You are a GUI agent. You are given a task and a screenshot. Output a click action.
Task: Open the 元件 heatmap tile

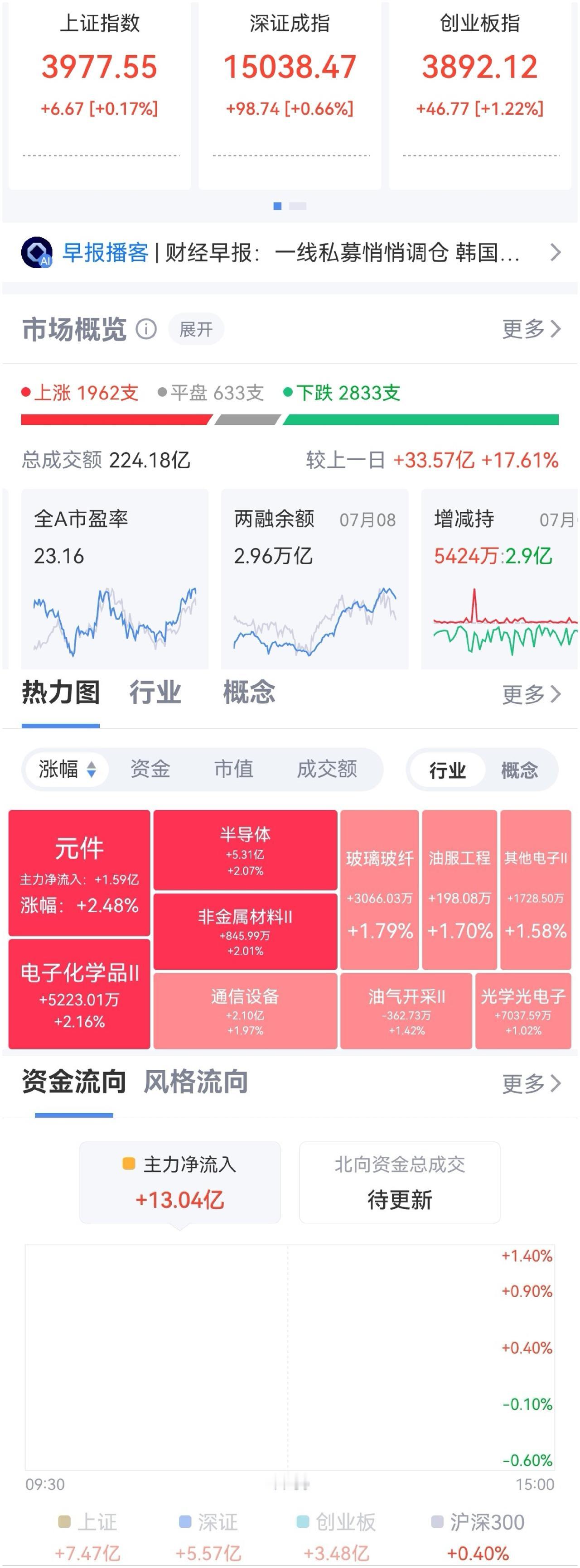tap(79, 873)
